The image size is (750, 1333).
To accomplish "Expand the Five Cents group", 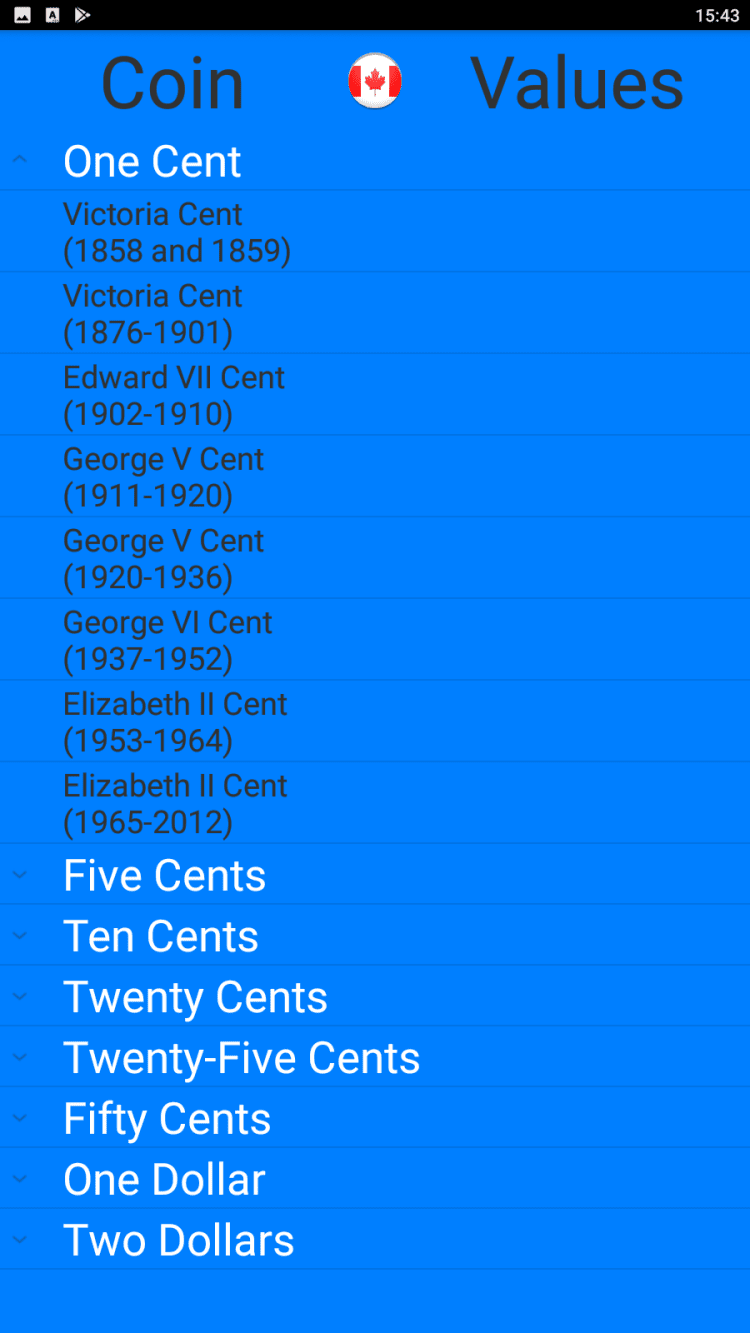I will point(164,876).
